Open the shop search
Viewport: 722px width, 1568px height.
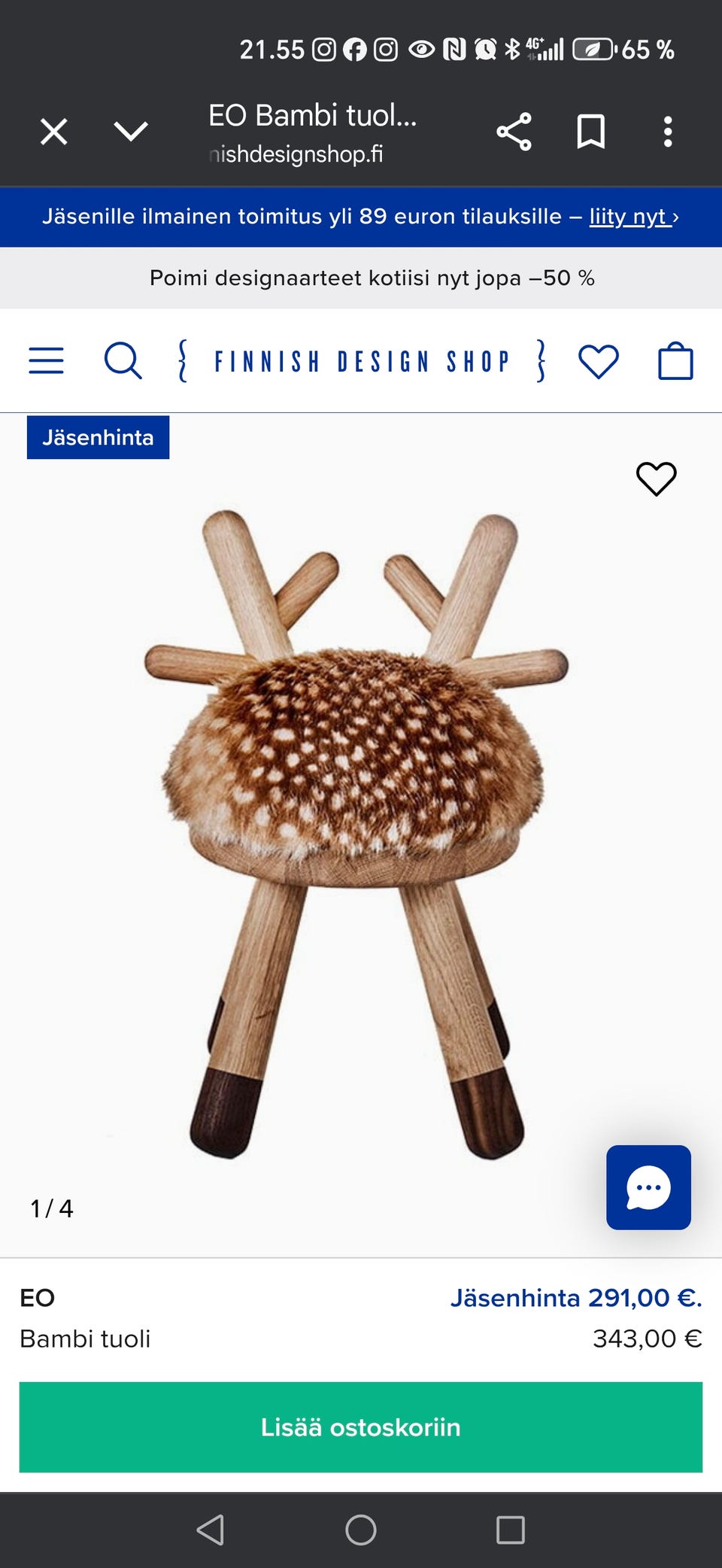(123, 361)
